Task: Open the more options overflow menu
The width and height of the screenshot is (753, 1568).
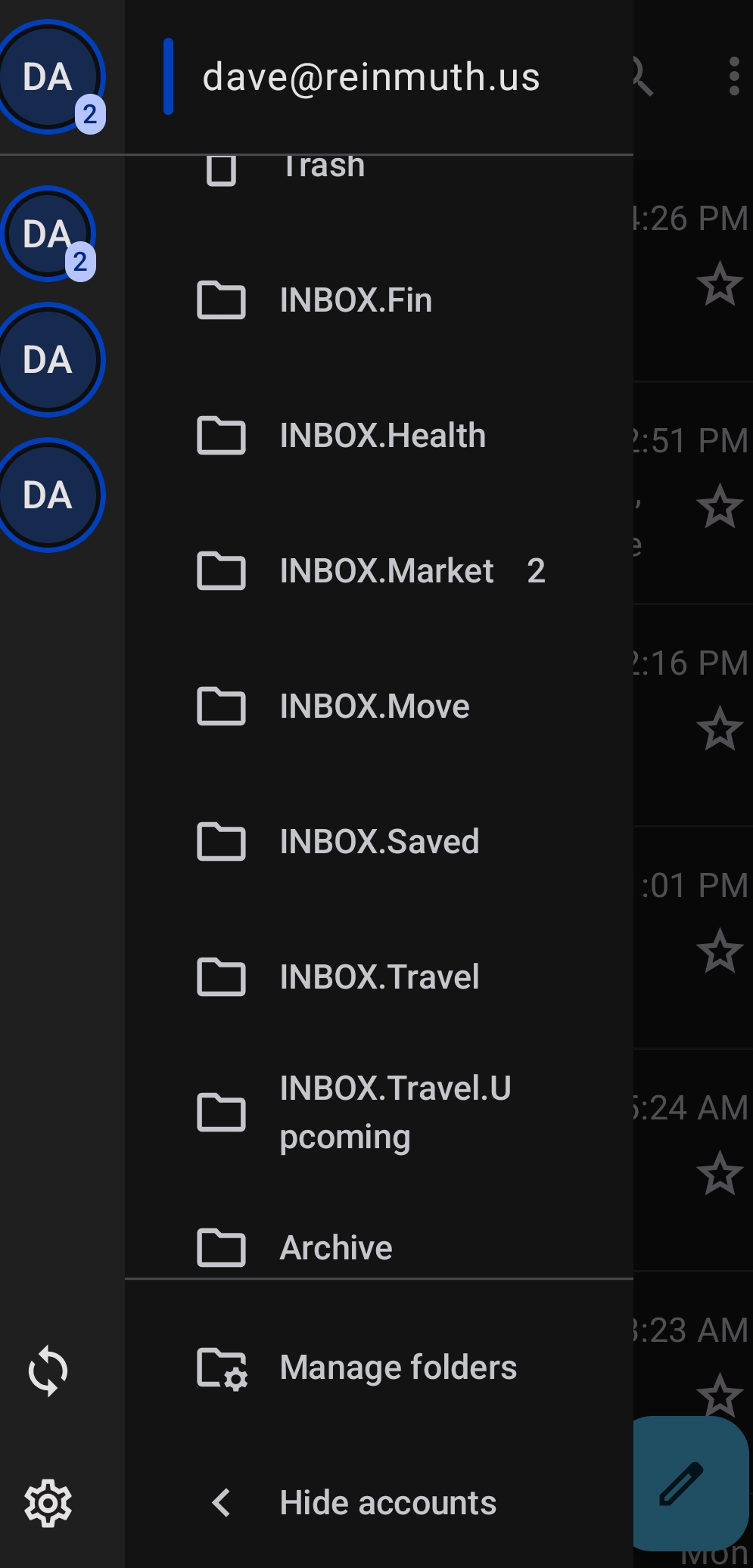Action: (x=733, y=77)
